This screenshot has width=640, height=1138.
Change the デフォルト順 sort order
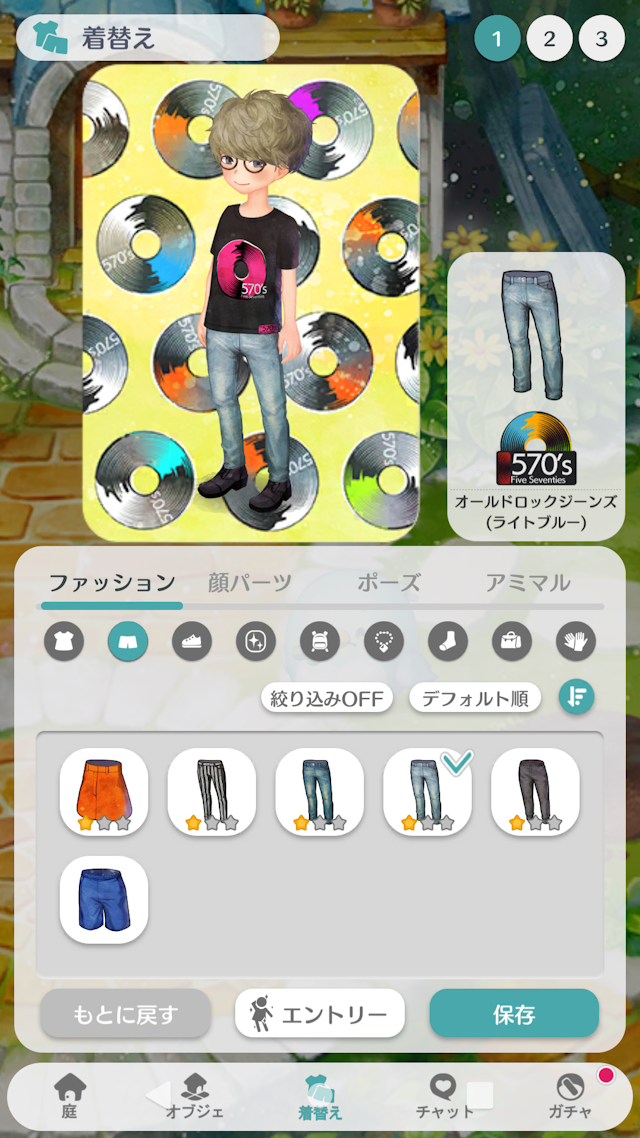coord(475,698)
